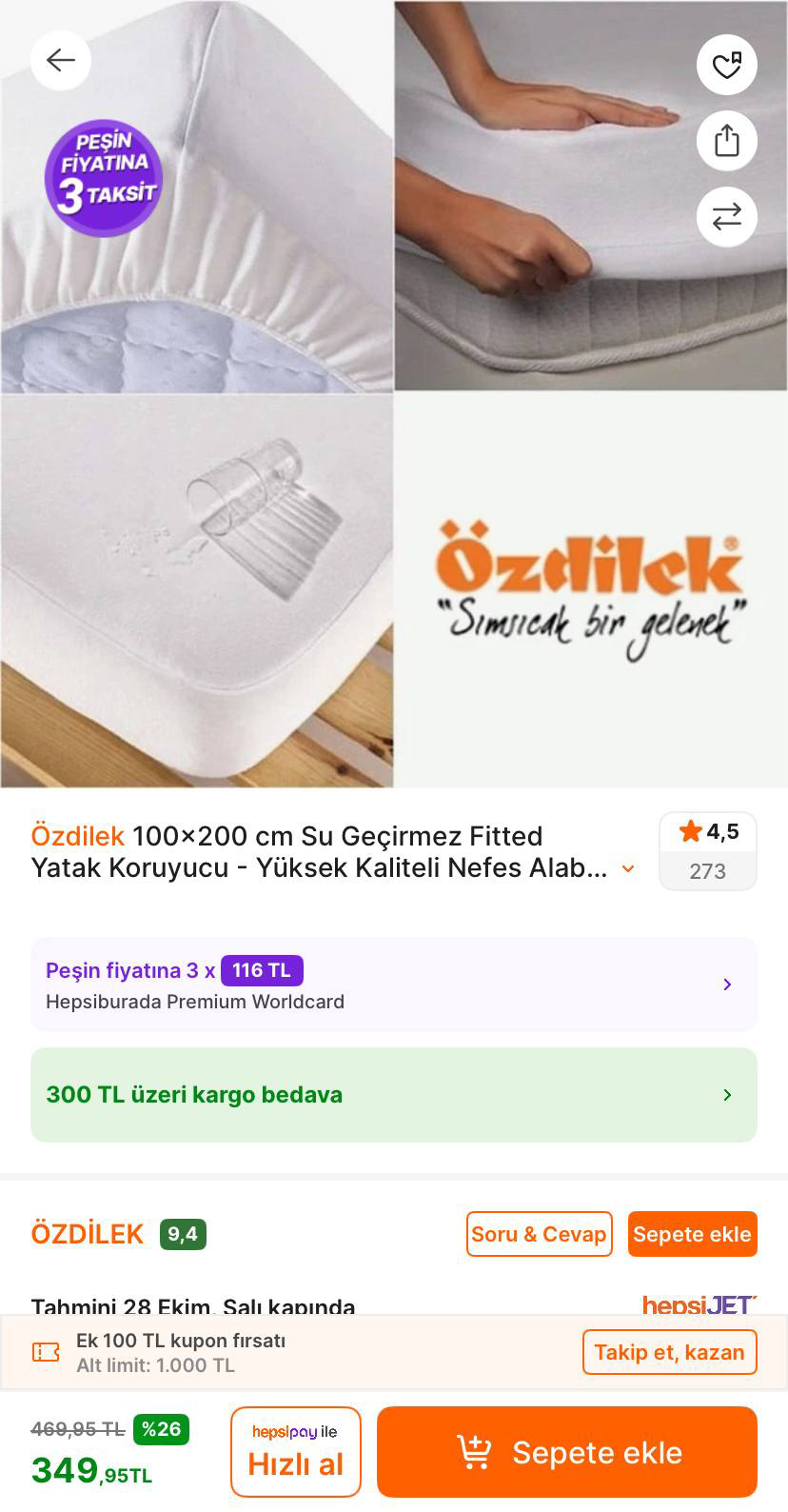Add to cart with large Sepete ekle

[x=566, y=1452]
